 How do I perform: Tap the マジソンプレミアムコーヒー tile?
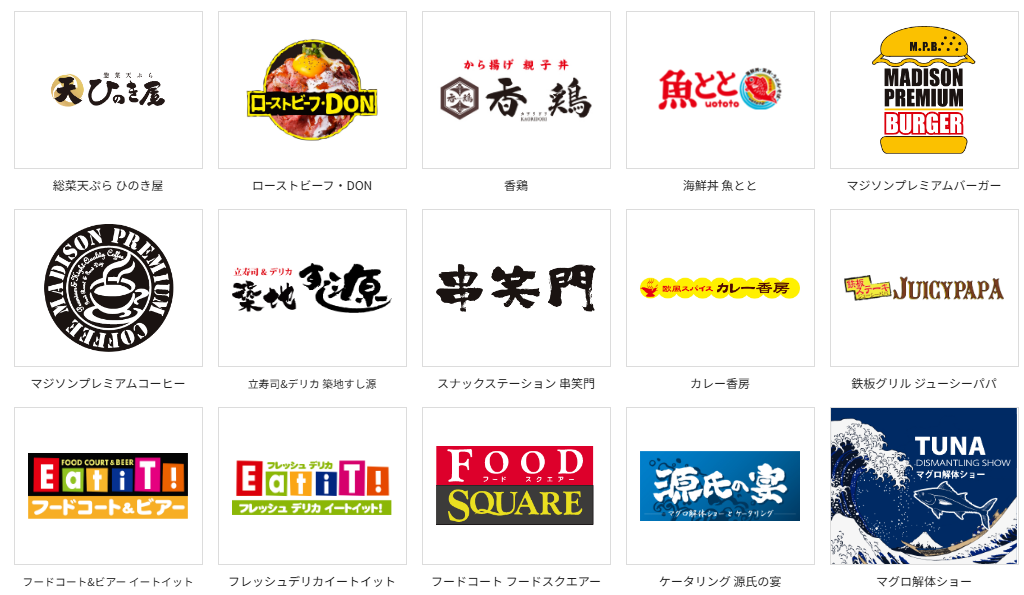[108, 288]
